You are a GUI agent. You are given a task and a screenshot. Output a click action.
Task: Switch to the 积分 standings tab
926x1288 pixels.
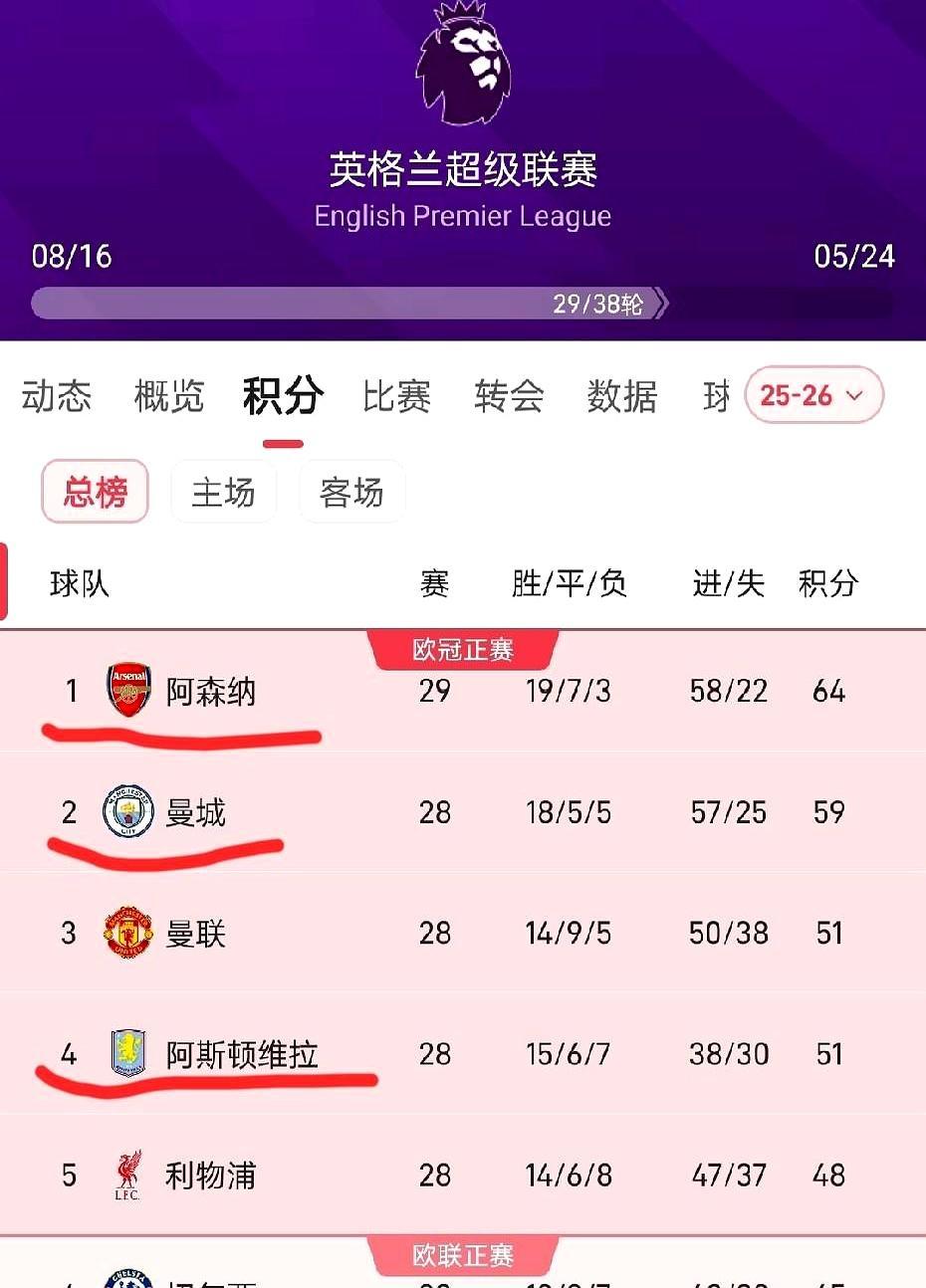[282, 395]
